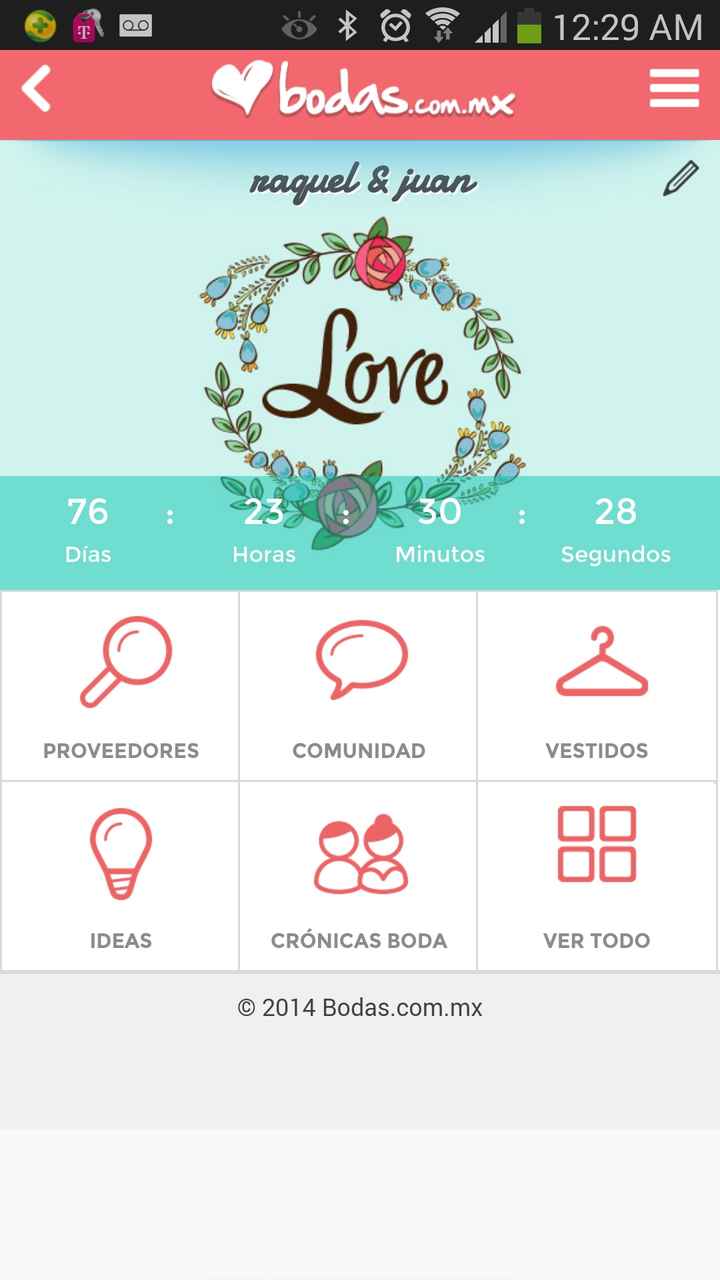Image resolution: width=720 pixels, height=1280 pixels.
Task: Open the Wi-Fi status indicator
Action: tap(441, 27)
